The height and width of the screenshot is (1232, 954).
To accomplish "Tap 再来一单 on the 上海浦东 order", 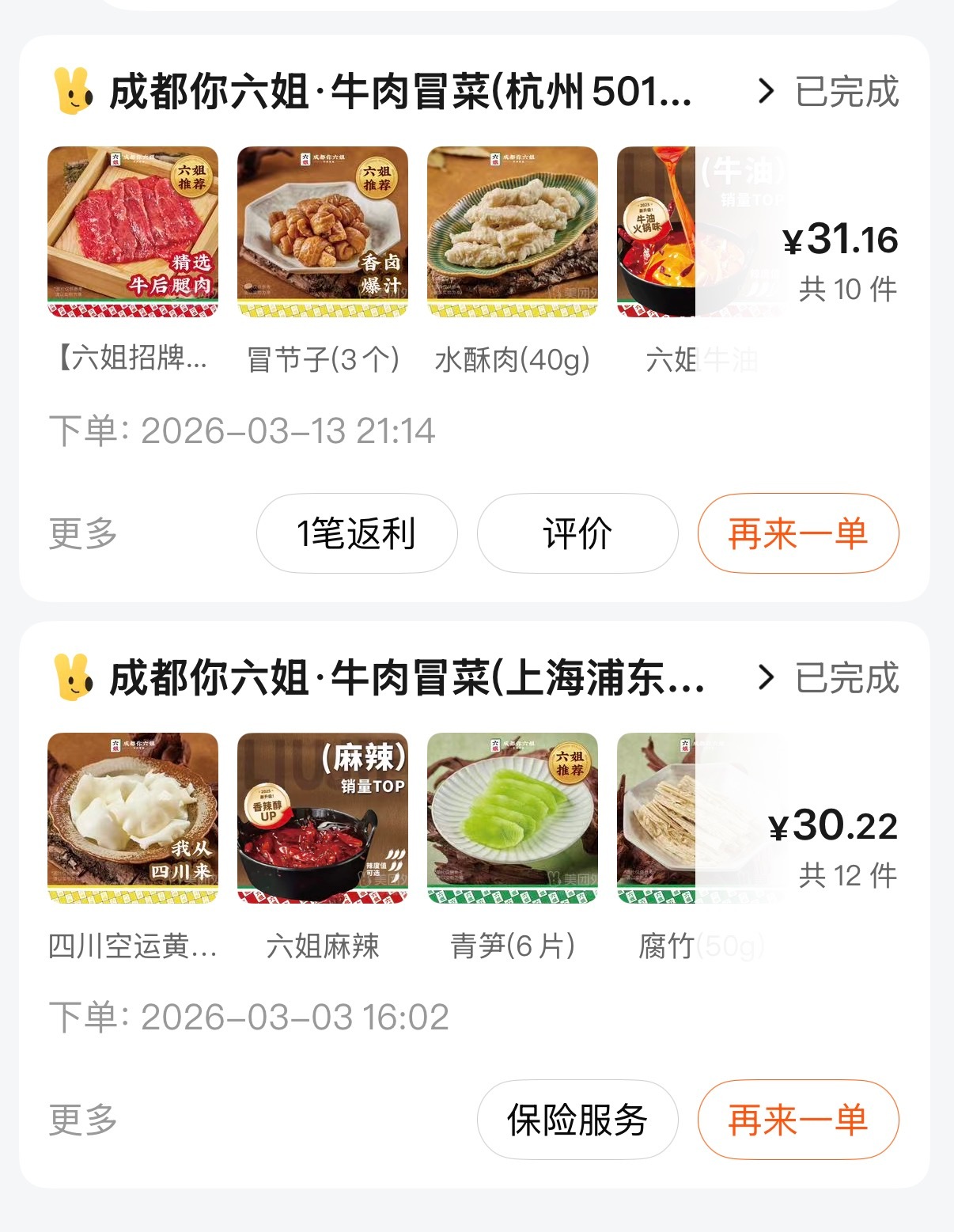I will [x=798, y=1120].
